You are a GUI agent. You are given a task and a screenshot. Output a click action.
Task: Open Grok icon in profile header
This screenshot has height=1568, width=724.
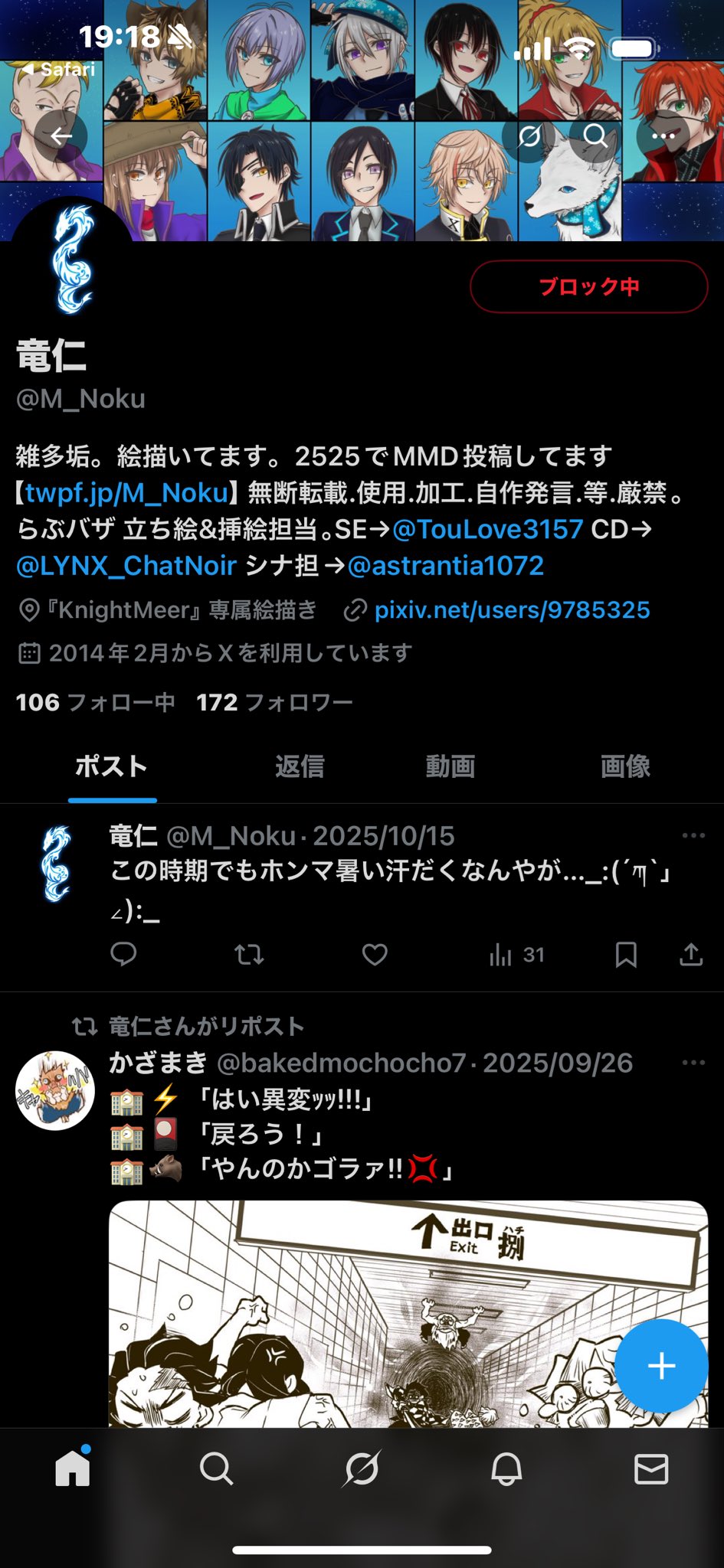point(529,137)
